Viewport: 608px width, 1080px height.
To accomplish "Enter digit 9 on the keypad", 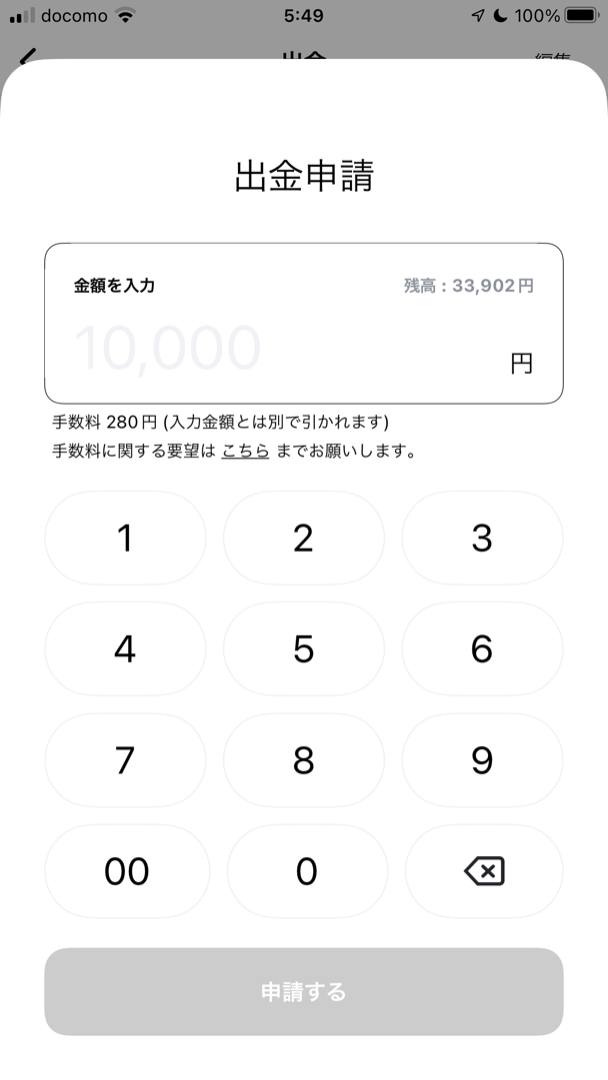I will pos(482,760).
